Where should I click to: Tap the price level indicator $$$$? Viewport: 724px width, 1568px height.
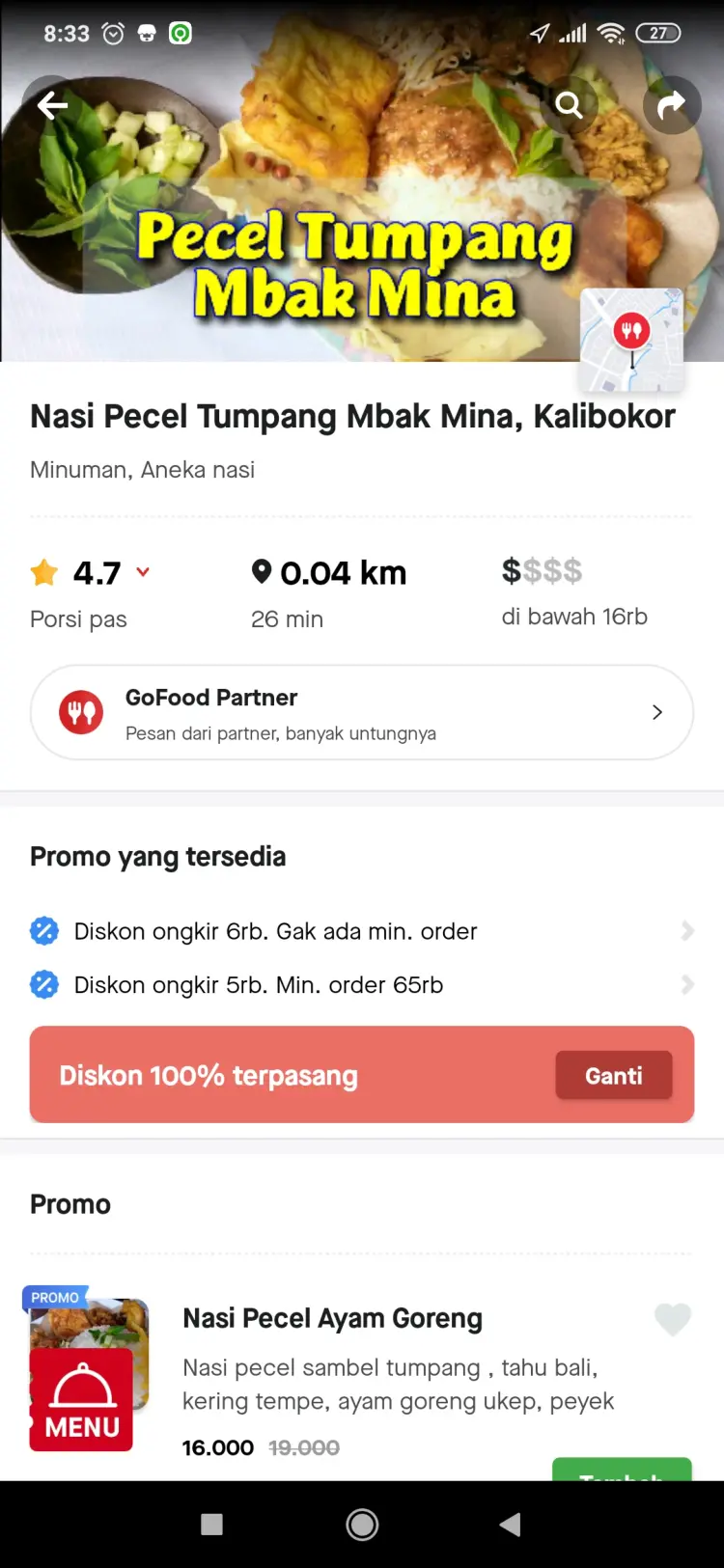coord(543,571)
